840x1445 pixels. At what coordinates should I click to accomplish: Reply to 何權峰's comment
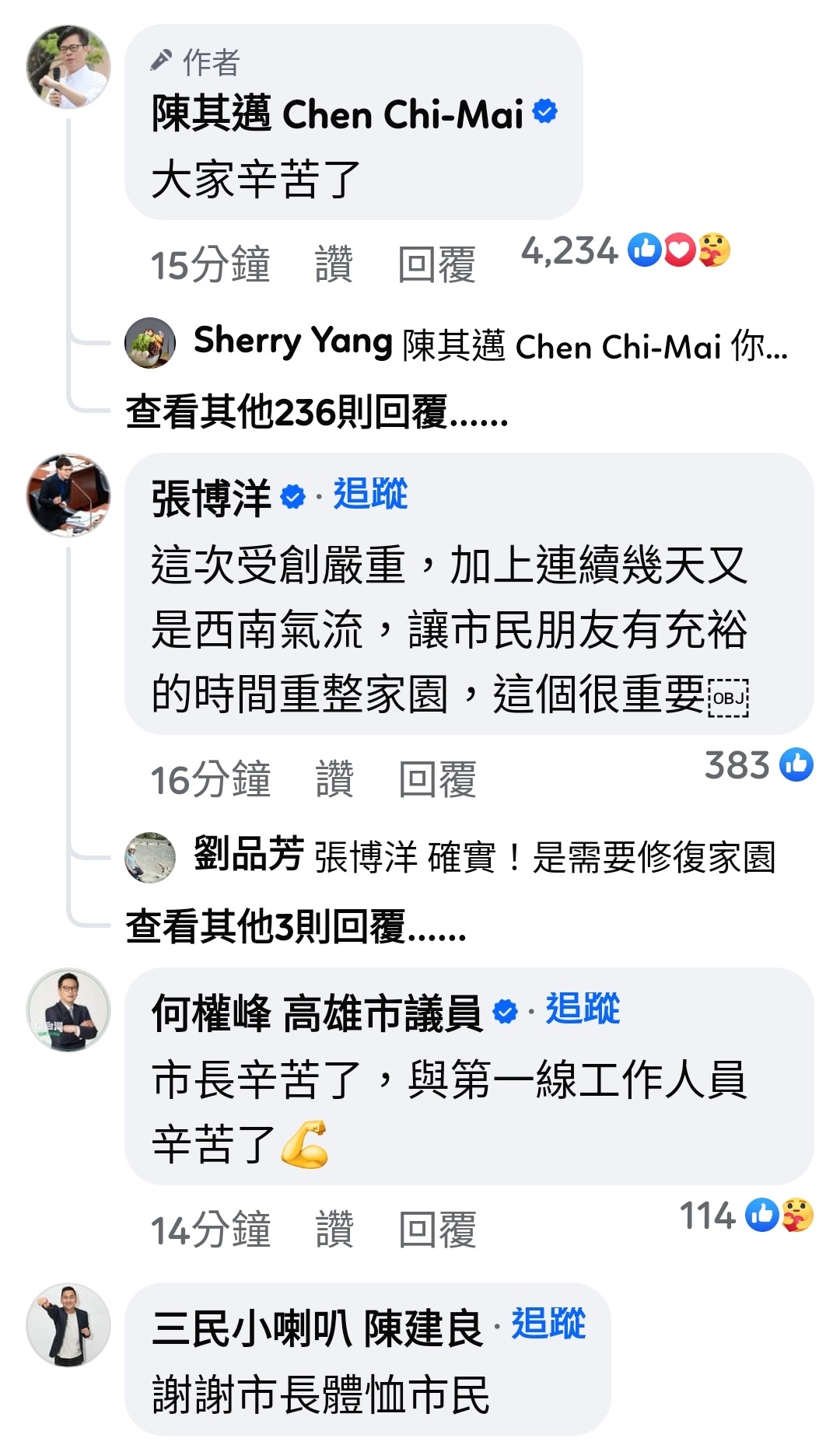point(437,1230)
